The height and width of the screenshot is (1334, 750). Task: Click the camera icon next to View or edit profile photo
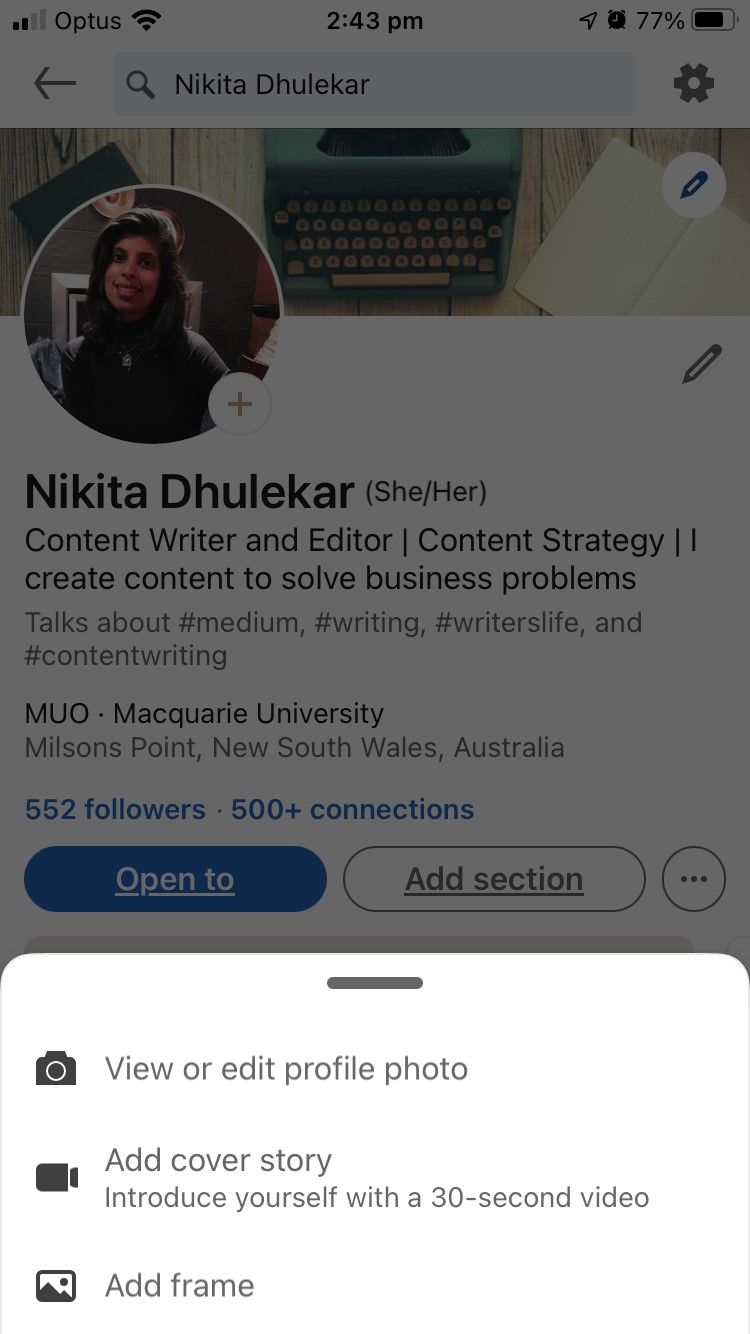[55, 1067]
